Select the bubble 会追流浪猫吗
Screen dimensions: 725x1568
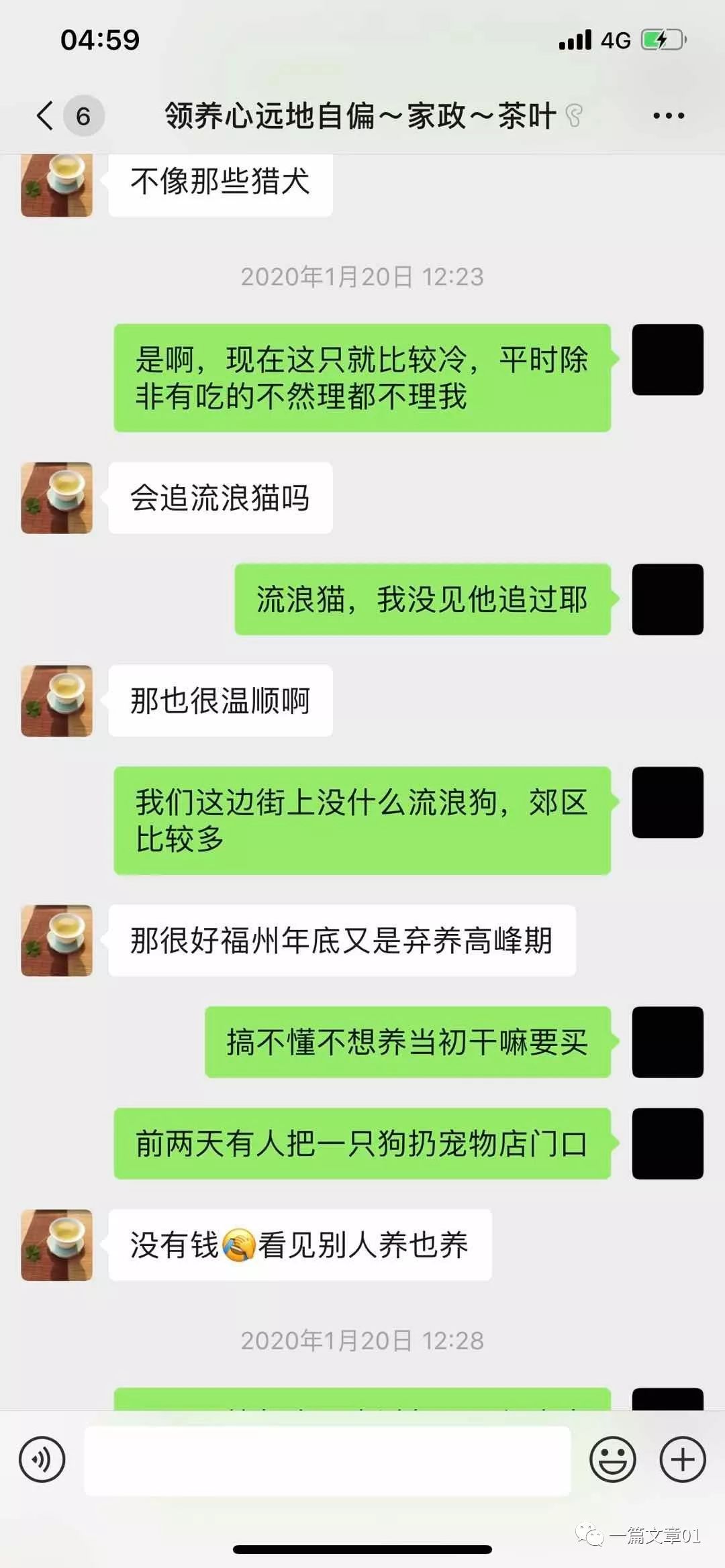[222, 498]
